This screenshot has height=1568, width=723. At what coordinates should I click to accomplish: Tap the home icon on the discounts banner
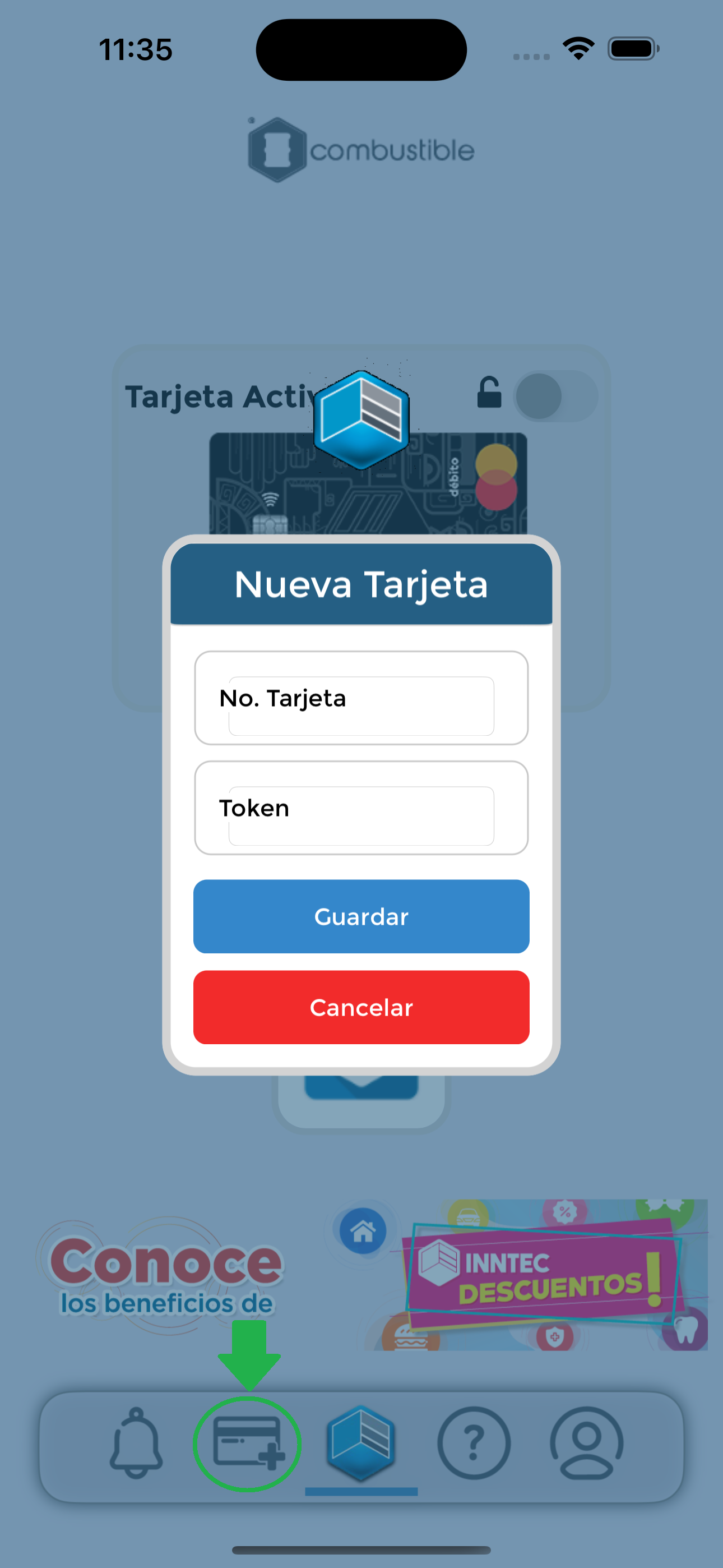point(363,1230)
